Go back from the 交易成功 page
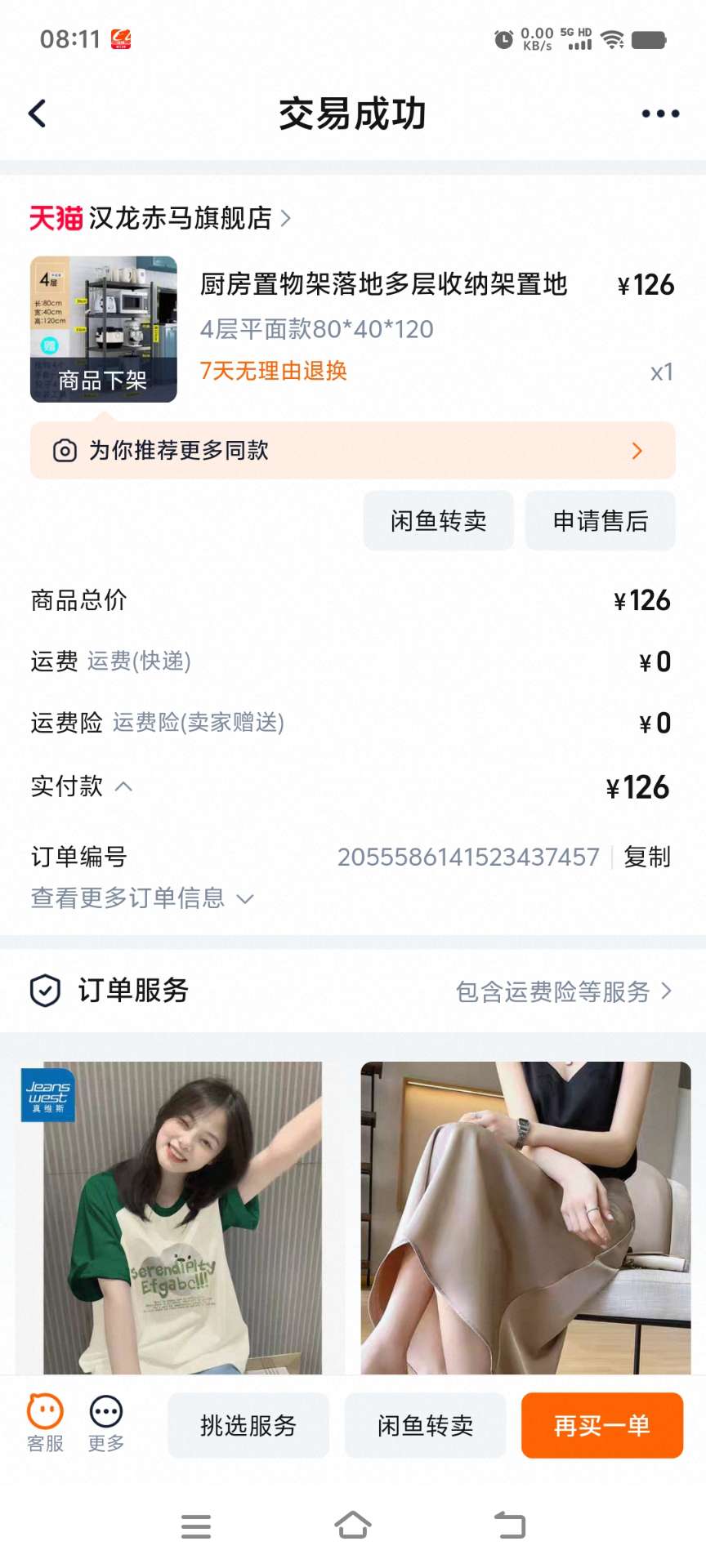 [38, 114]
